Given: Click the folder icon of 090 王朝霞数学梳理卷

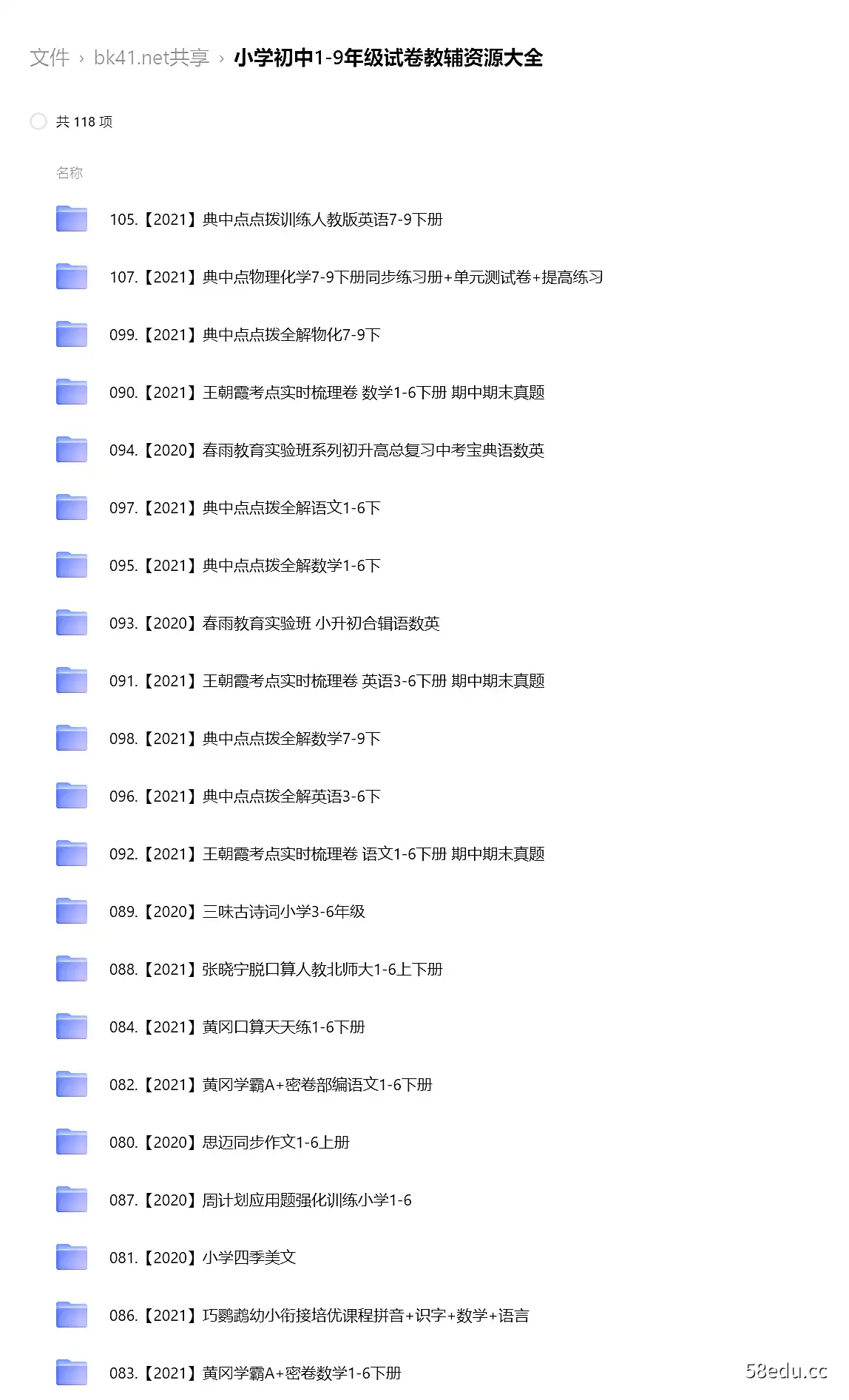Looking at the screenshot, I should [71, 393].
